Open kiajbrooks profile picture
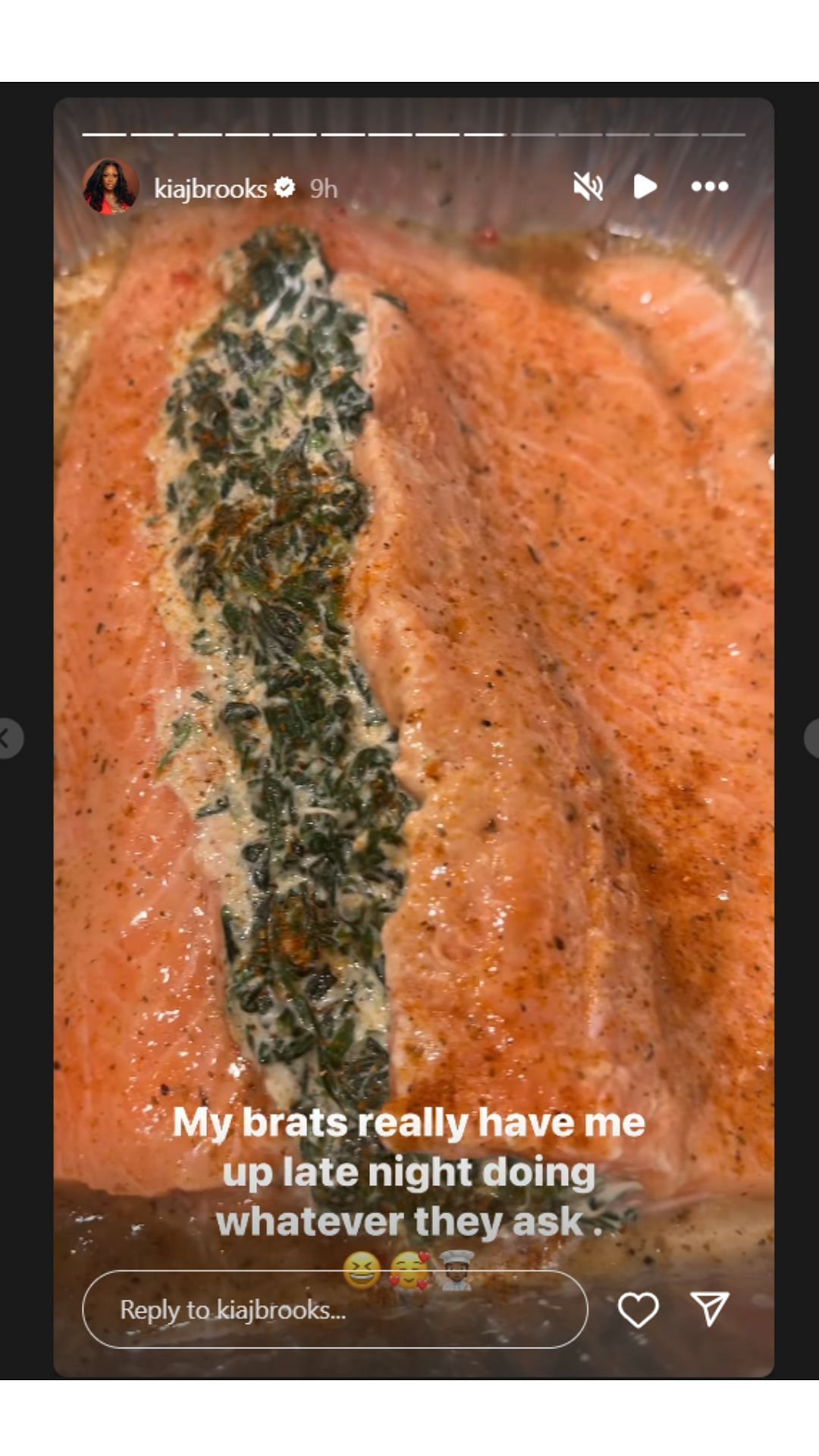This screenshot has width=819, height=1456. click(111, 187)
